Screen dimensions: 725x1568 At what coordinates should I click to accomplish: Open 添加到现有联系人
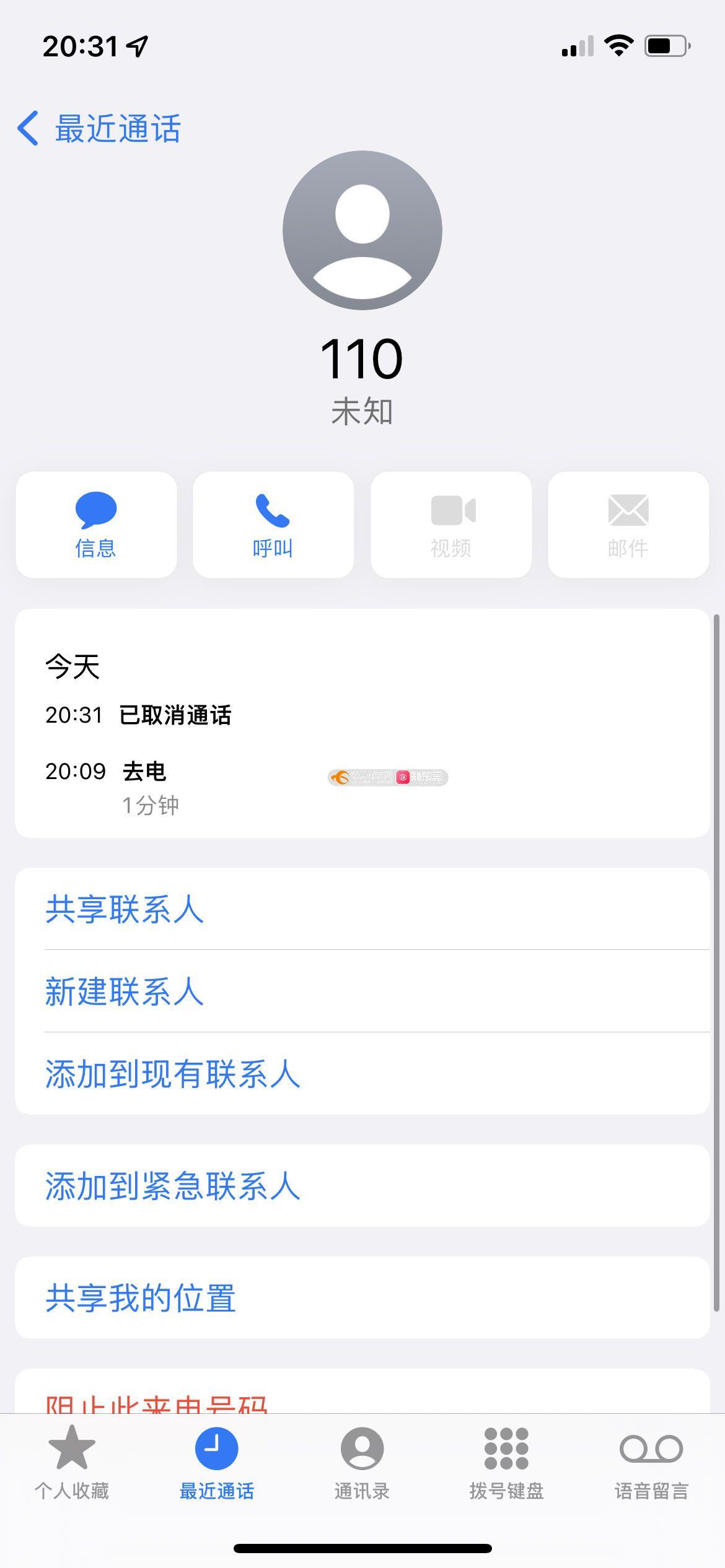pyautogui.click(x=362, y=1073)
